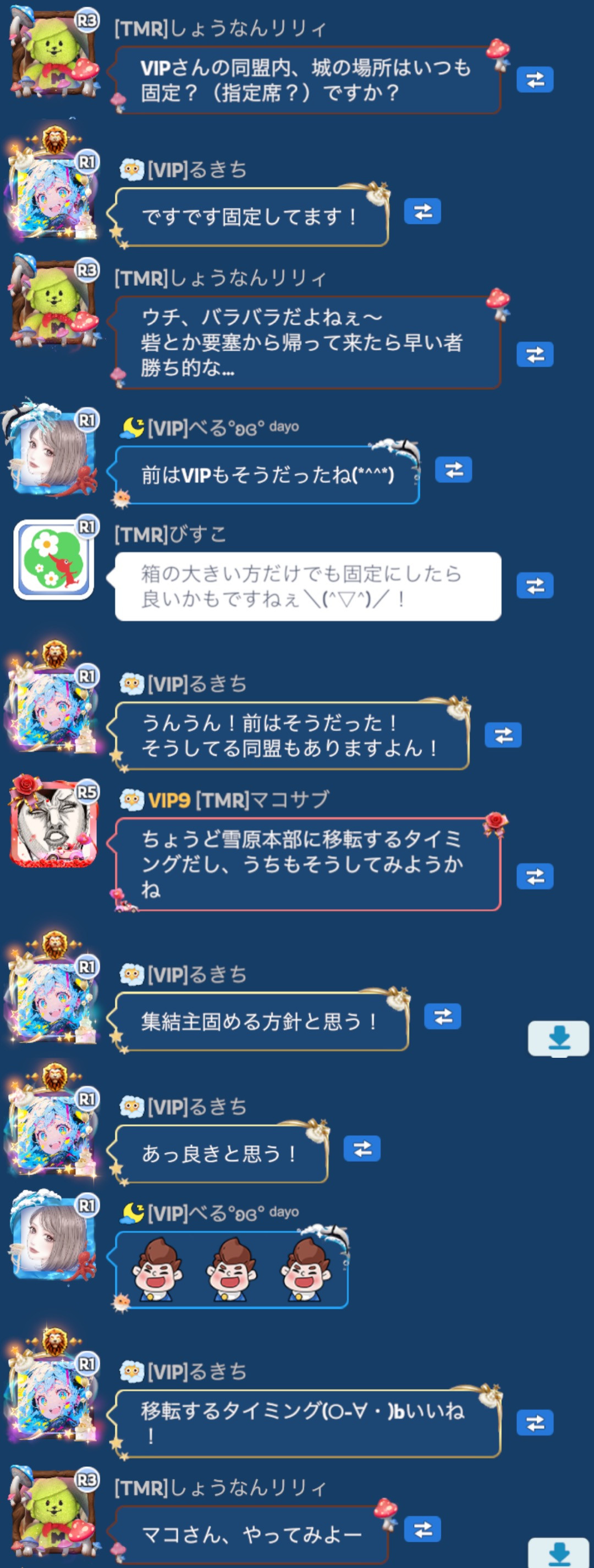This screenshot has width=594, height=1568.
Task: Jump to latest via arrow beside 集結主固める message
Action: tap(559, 1039)
